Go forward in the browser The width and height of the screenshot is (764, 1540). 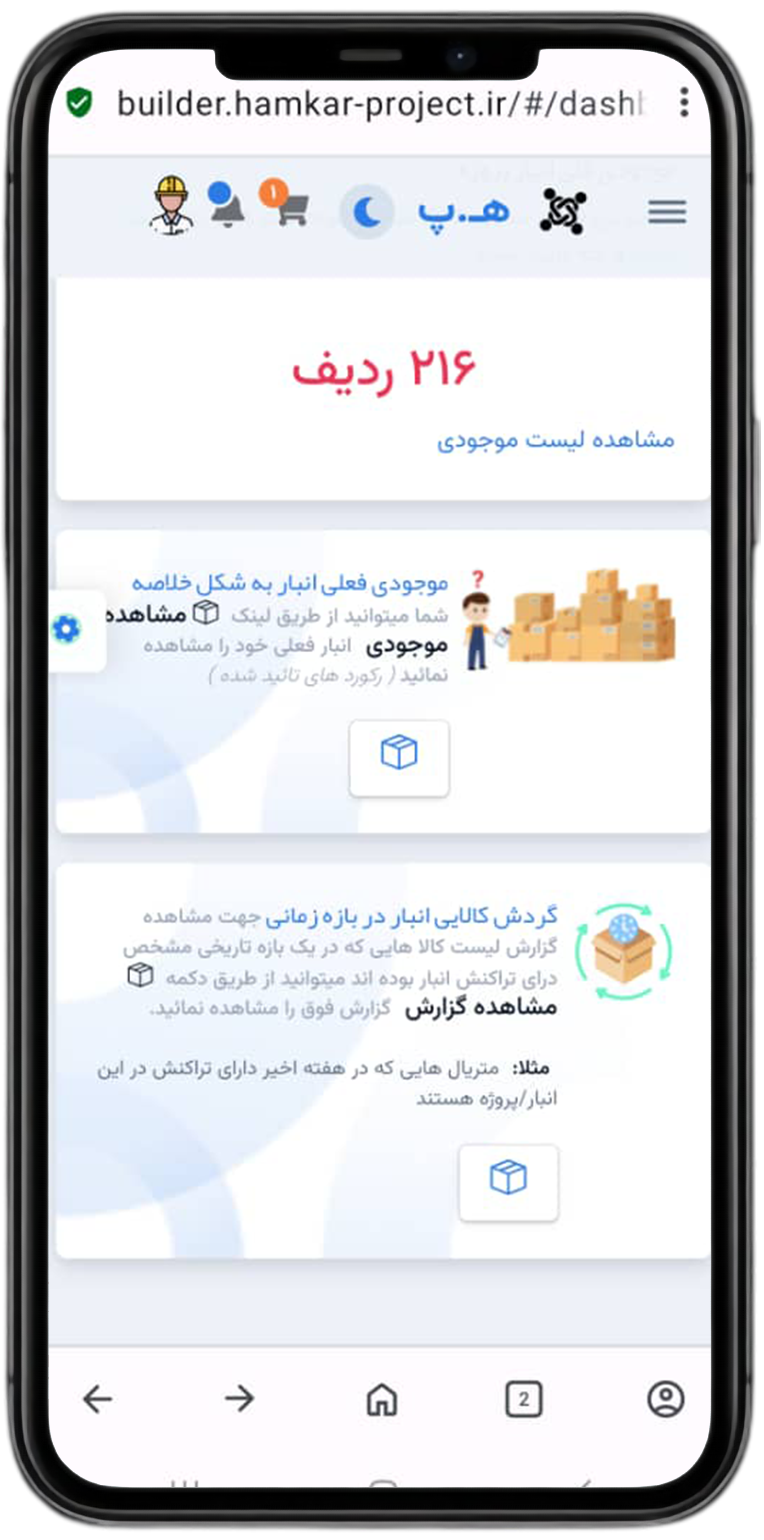[x=240, y=1399]
